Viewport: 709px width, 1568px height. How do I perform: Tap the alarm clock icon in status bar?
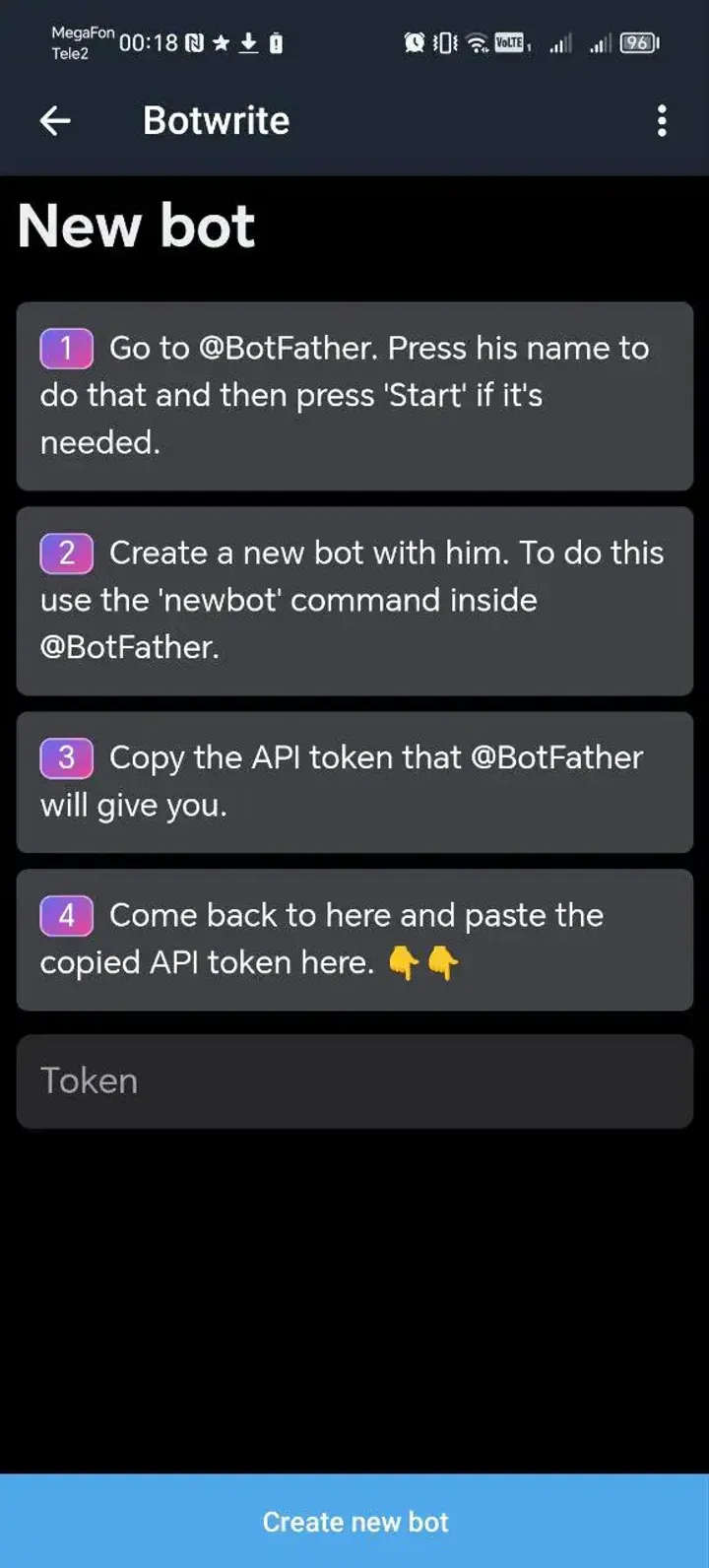416,43
